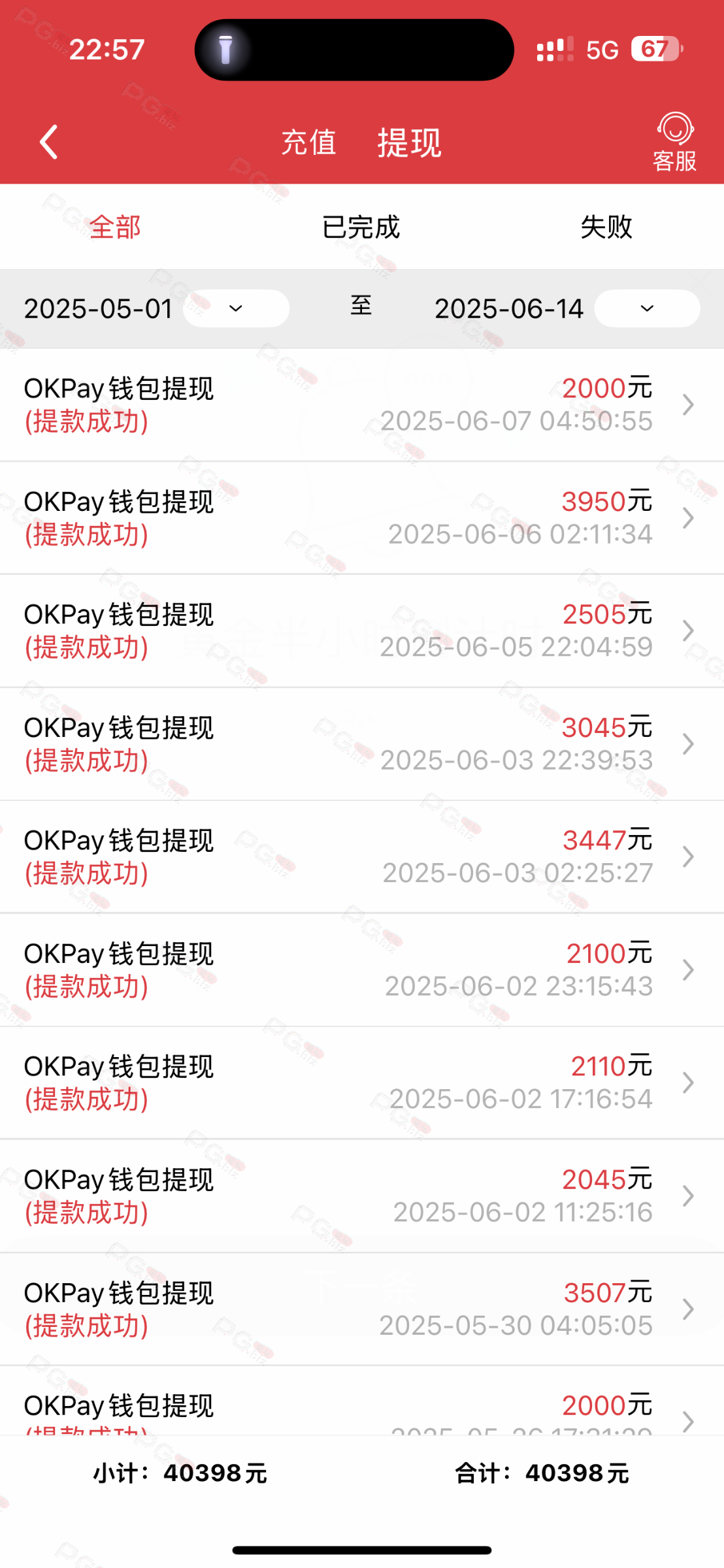
Task: Filter by 已完成 completed records
Action: (361, 227)
